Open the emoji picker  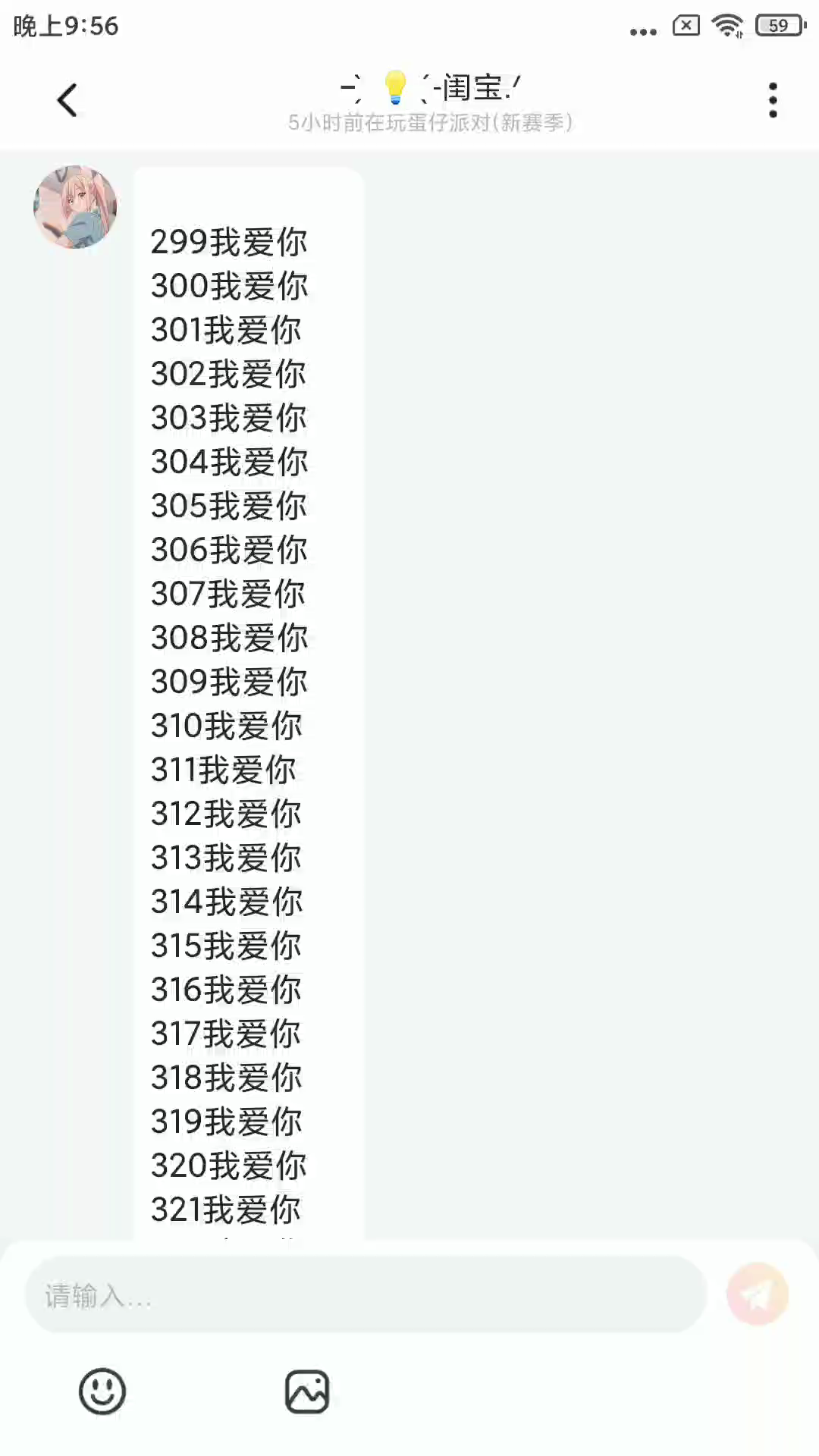click(102, 1392)
